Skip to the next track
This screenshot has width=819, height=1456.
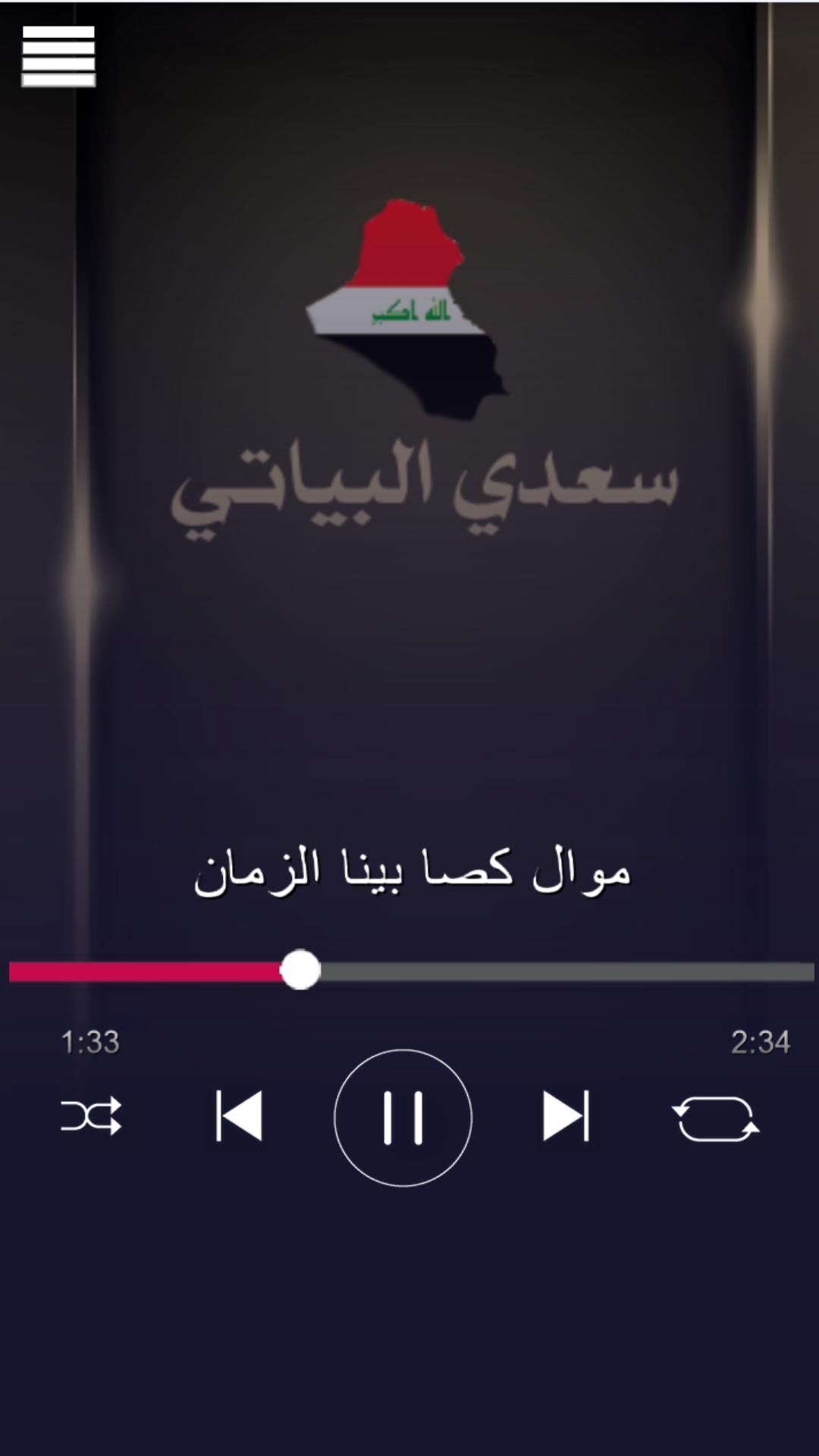(x=566, y=1116)
